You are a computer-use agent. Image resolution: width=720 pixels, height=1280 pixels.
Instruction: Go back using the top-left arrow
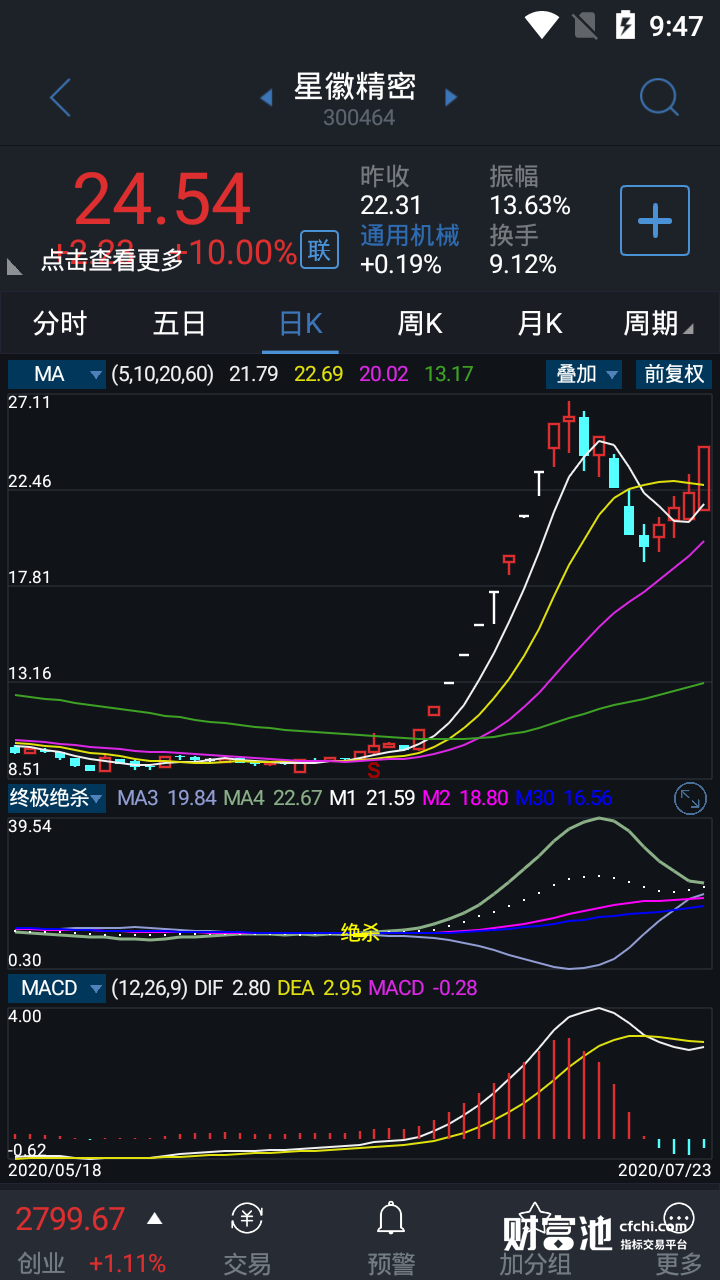pos(61,98)
